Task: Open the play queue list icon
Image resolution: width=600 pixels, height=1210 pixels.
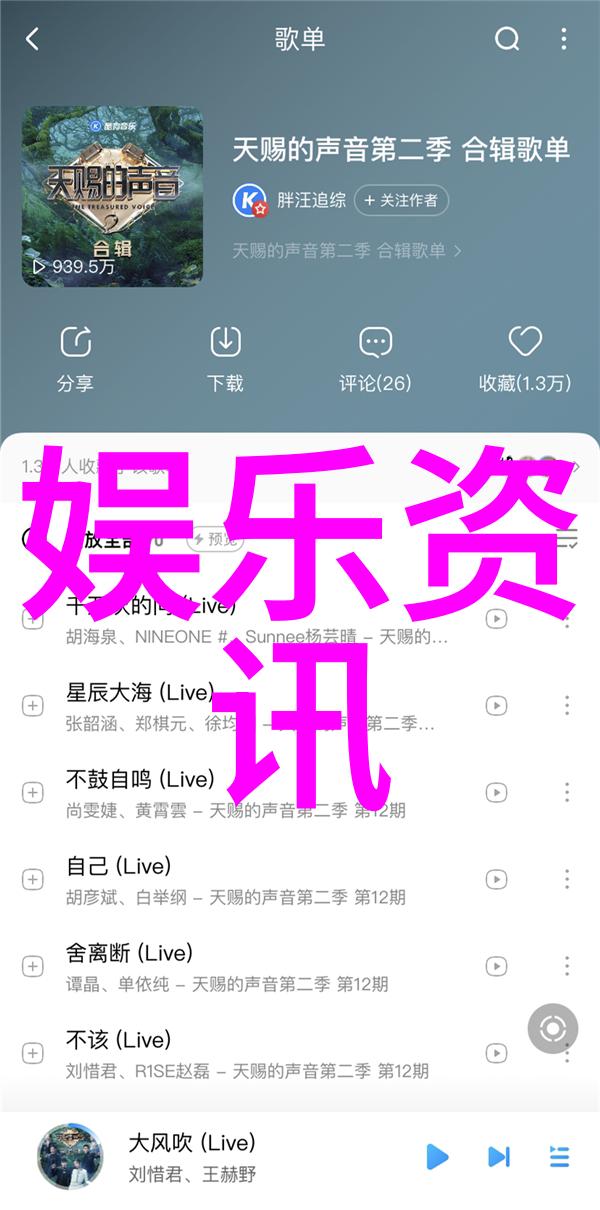Action: pyautogui.click(x=560, y=1157)
